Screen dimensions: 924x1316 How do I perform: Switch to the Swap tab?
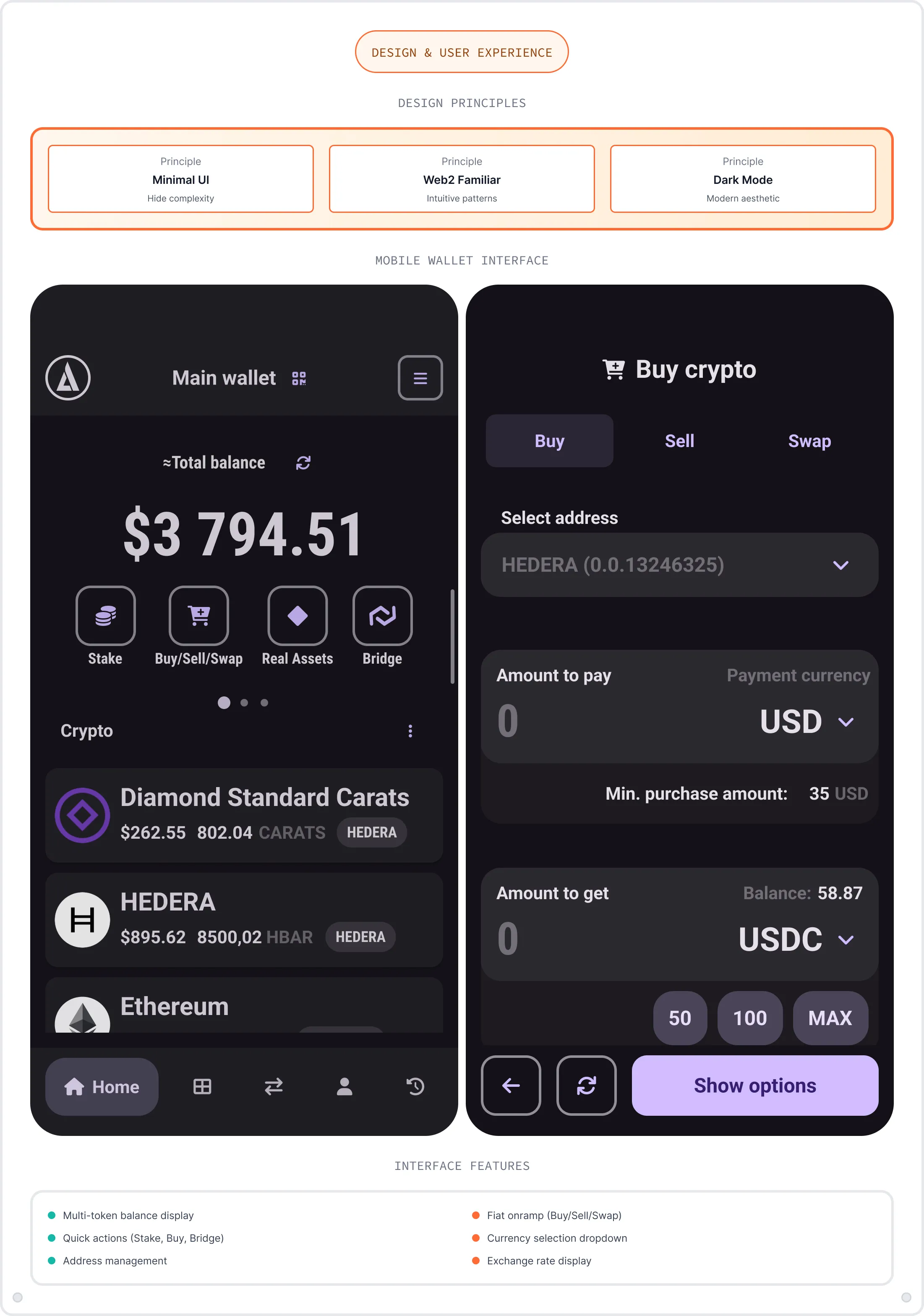pyautogui.click(x=809, y=440)
